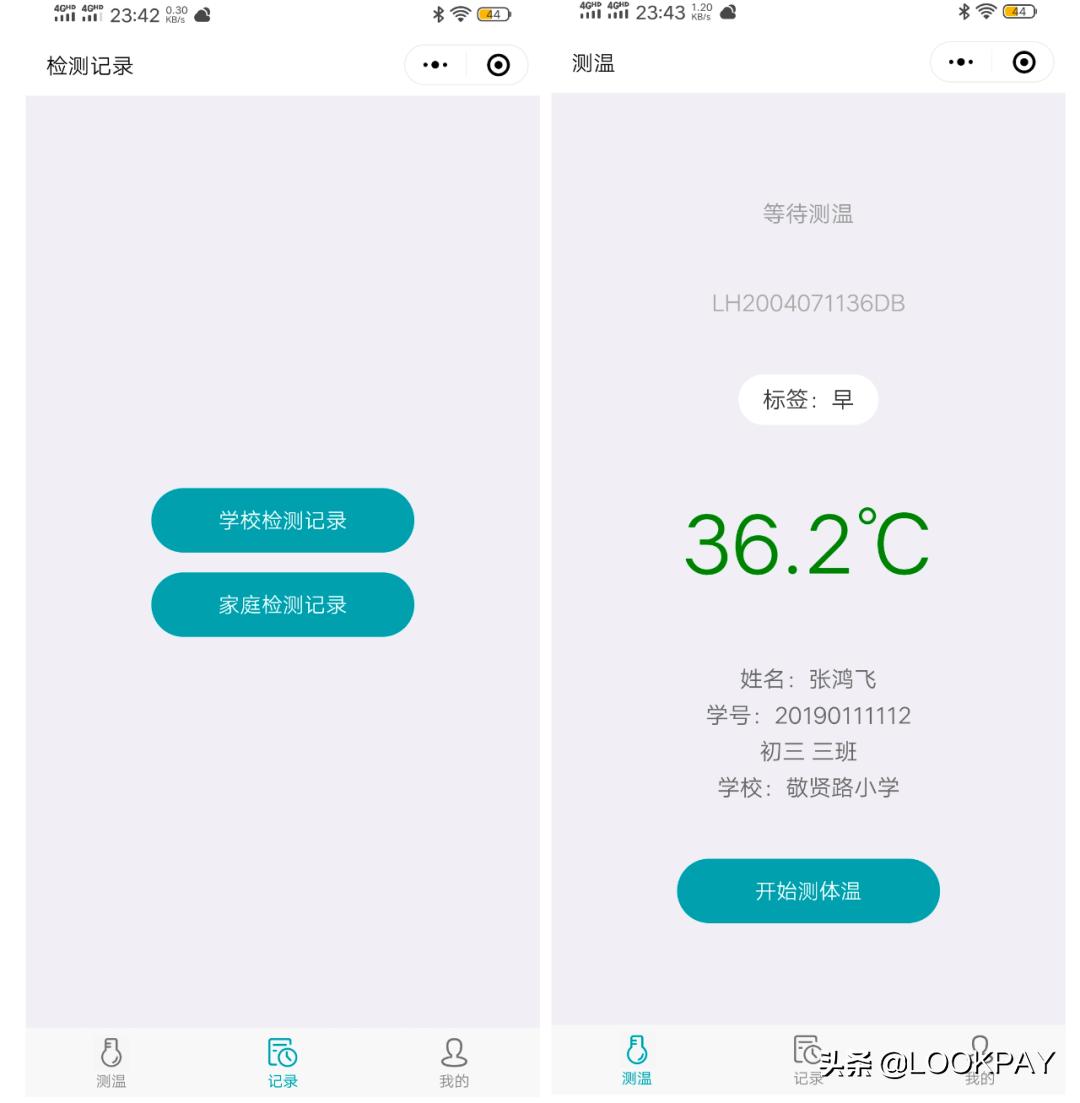This screenshot has width=1080, height=1103.
Task: Open 我的 person icon on right bottom bar
Action: [977, 1051]
